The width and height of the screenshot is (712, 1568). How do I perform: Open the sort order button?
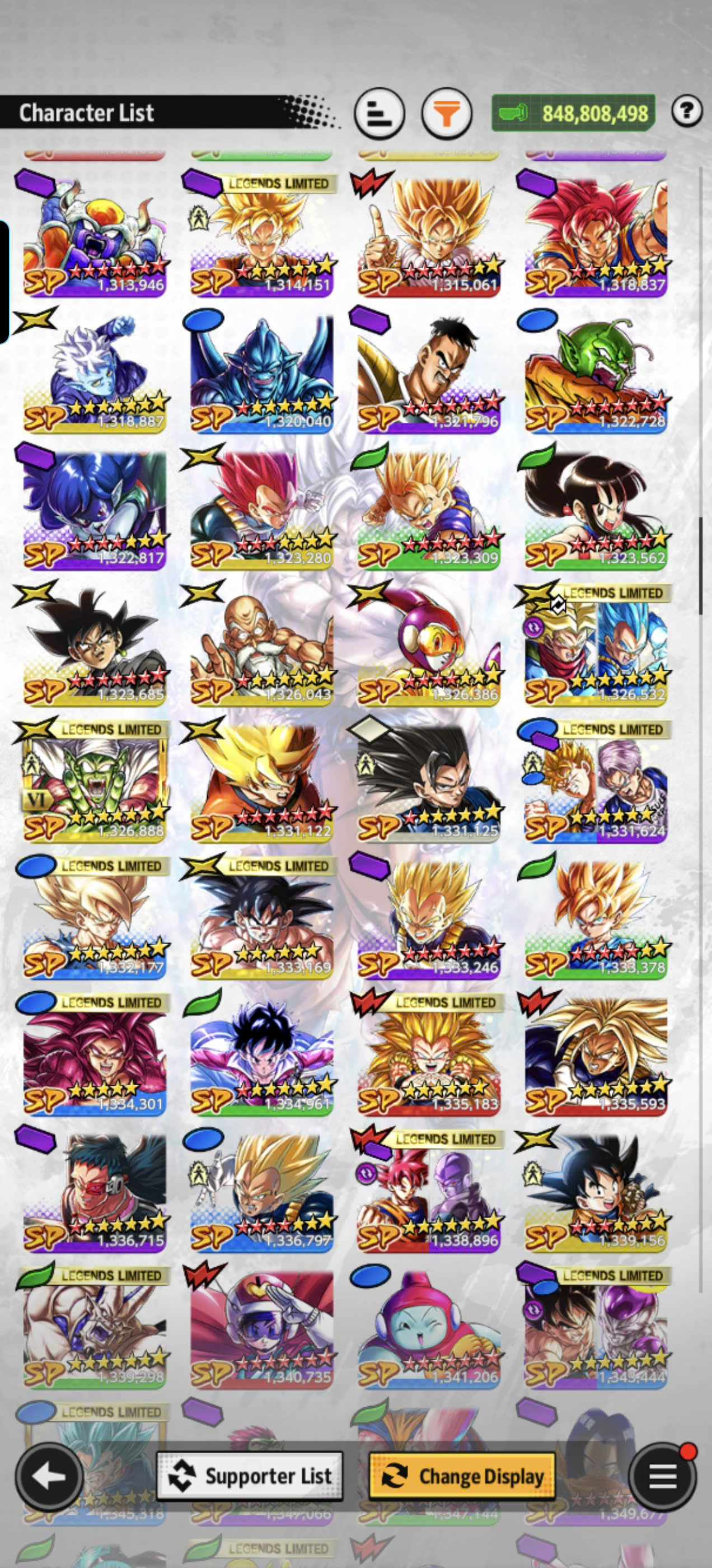(x=379, y=113)
